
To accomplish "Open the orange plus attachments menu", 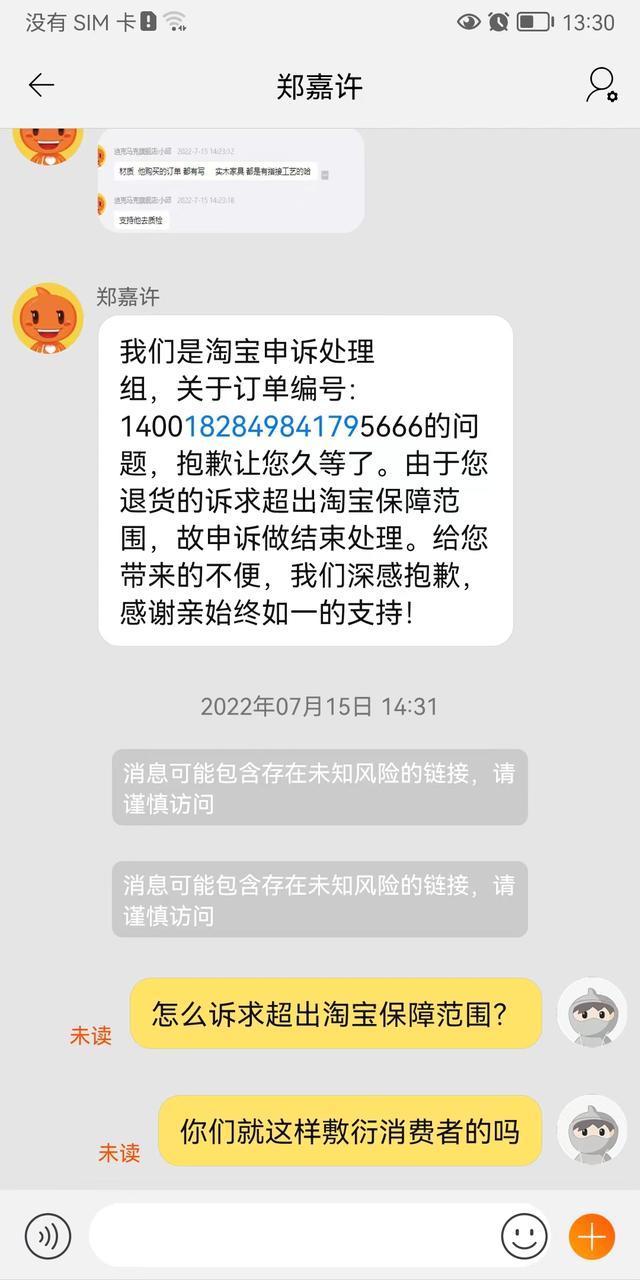I will (x=592, y=1237).
